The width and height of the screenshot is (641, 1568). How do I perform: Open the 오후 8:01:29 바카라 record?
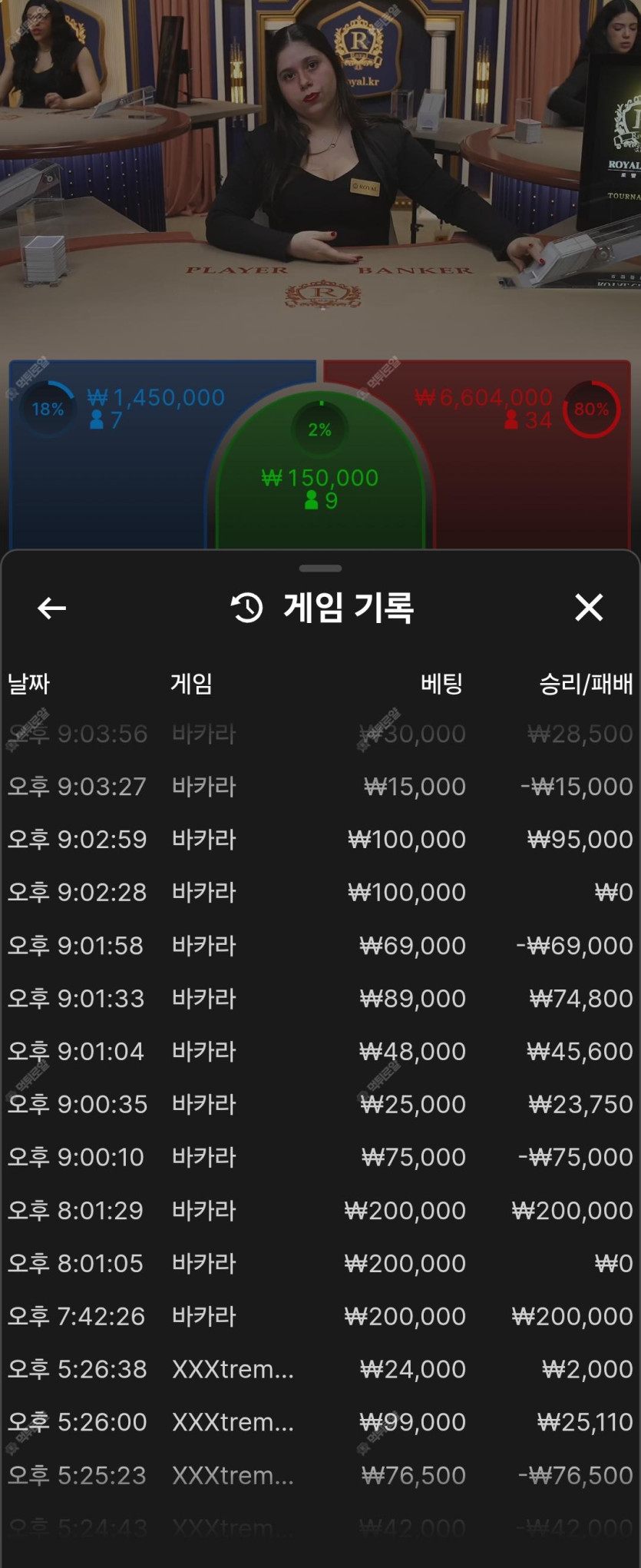pyautogui.click(x=320, y=1211)
